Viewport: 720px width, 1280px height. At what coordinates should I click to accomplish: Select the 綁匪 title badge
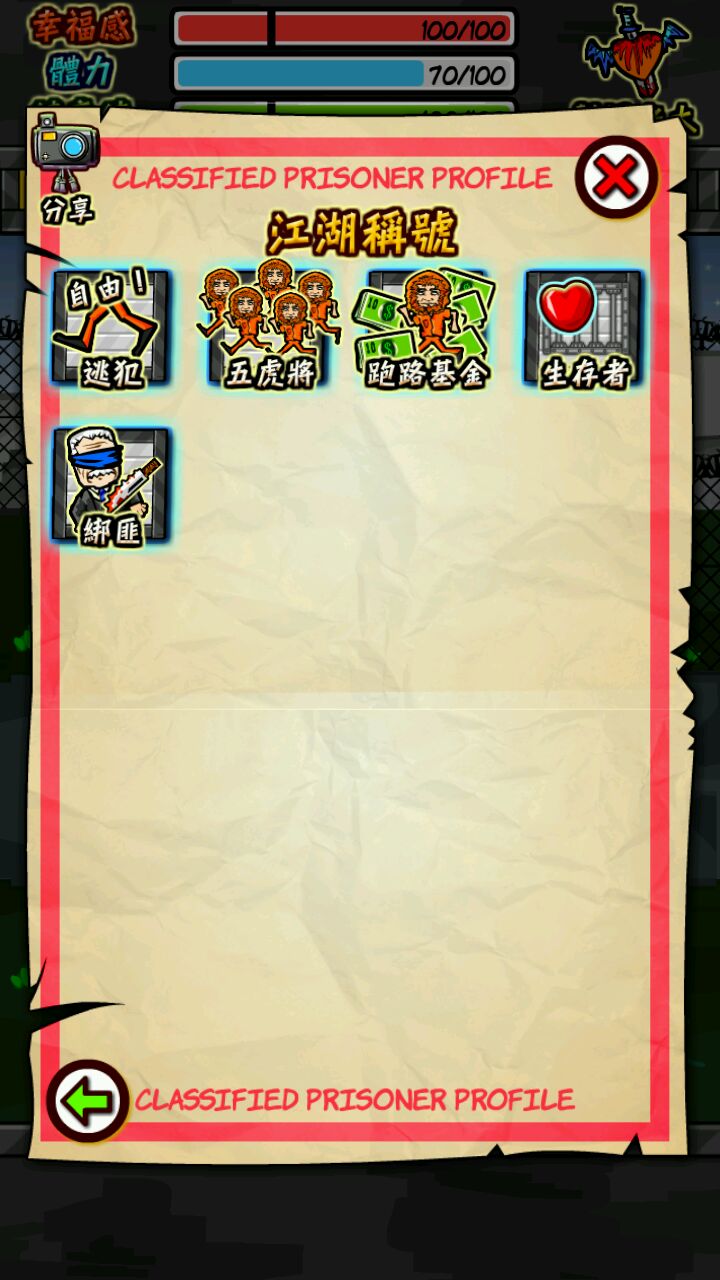[x=112, y=487]
